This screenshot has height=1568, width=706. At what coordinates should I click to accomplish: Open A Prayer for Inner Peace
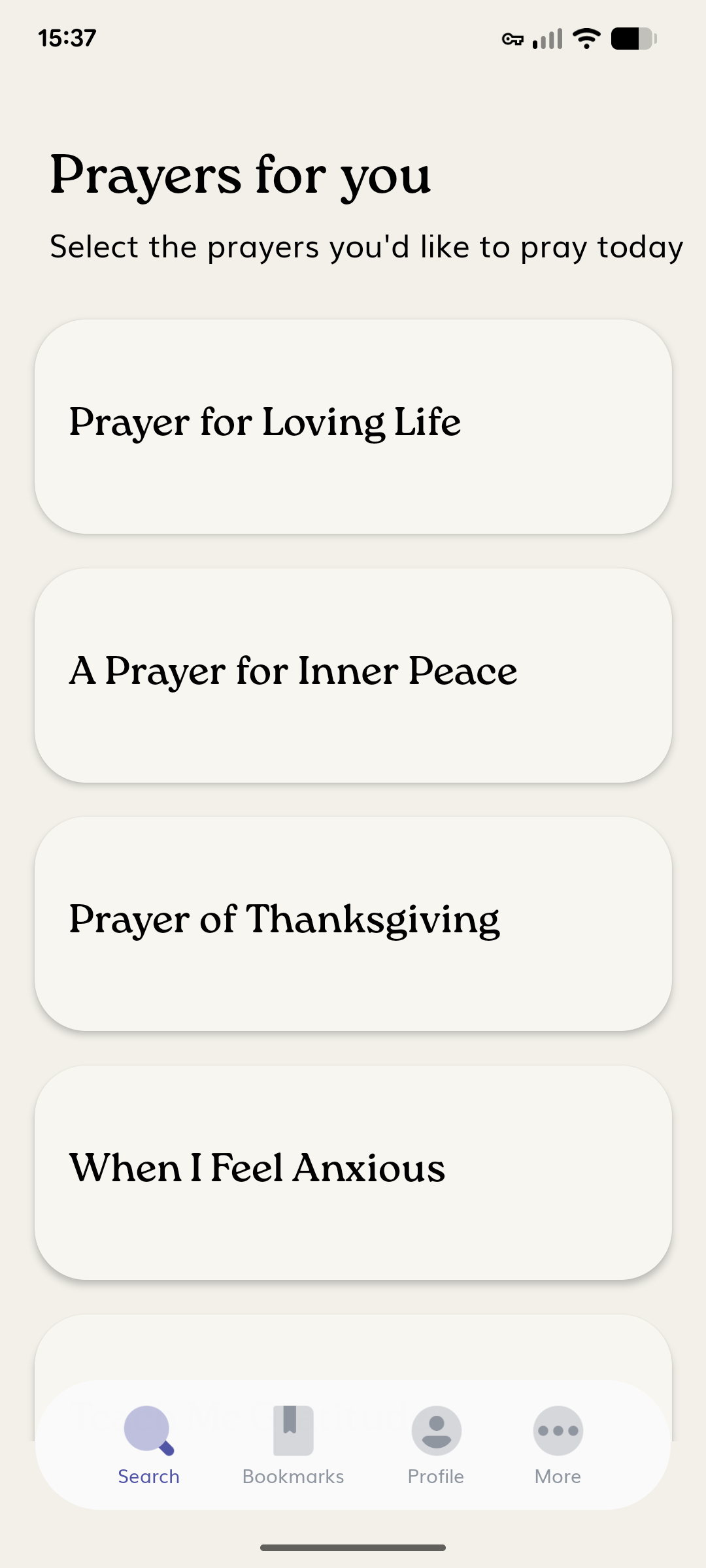tap(353, 675)
